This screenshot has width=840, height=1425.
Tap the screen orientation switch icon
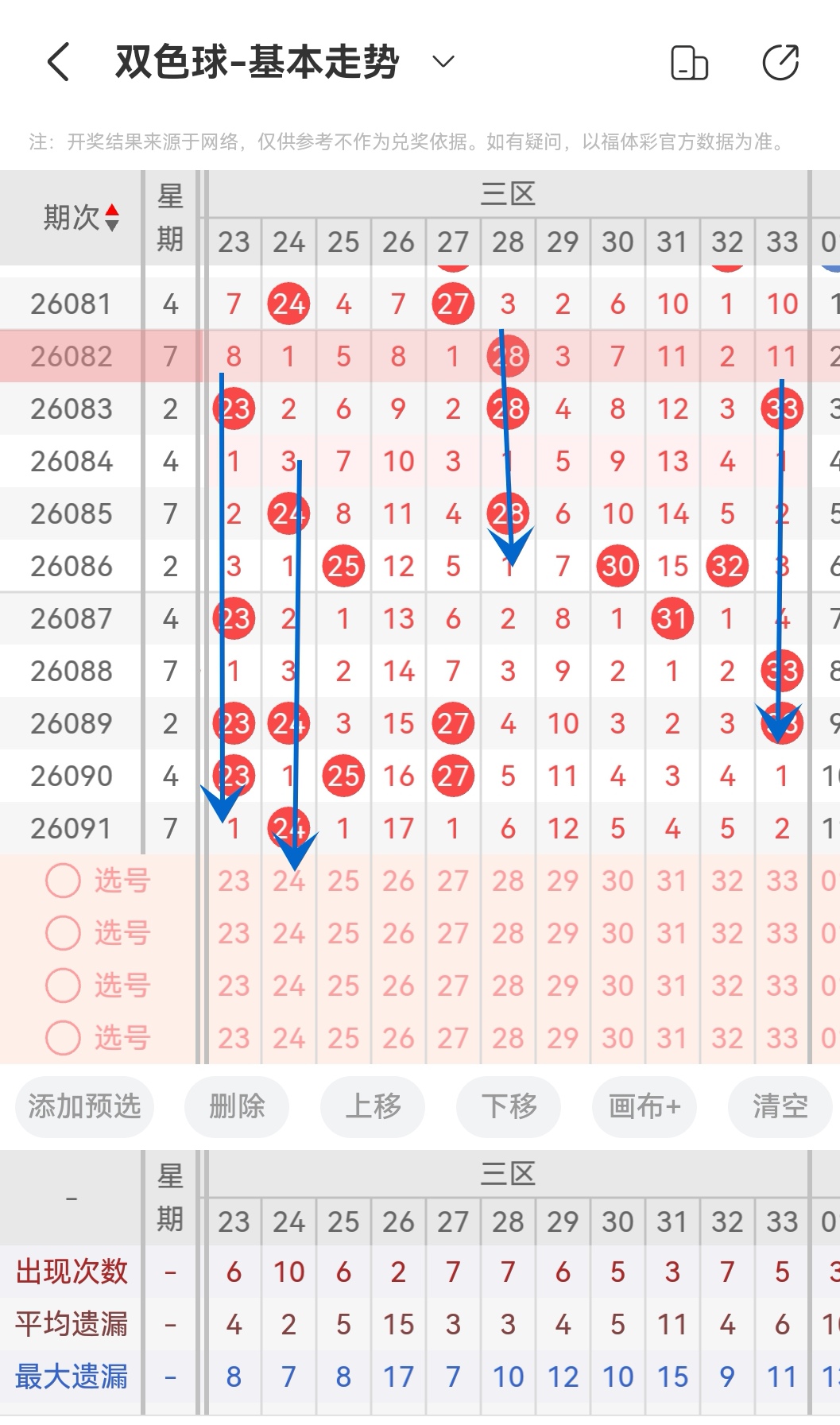[x=689, y=63]
